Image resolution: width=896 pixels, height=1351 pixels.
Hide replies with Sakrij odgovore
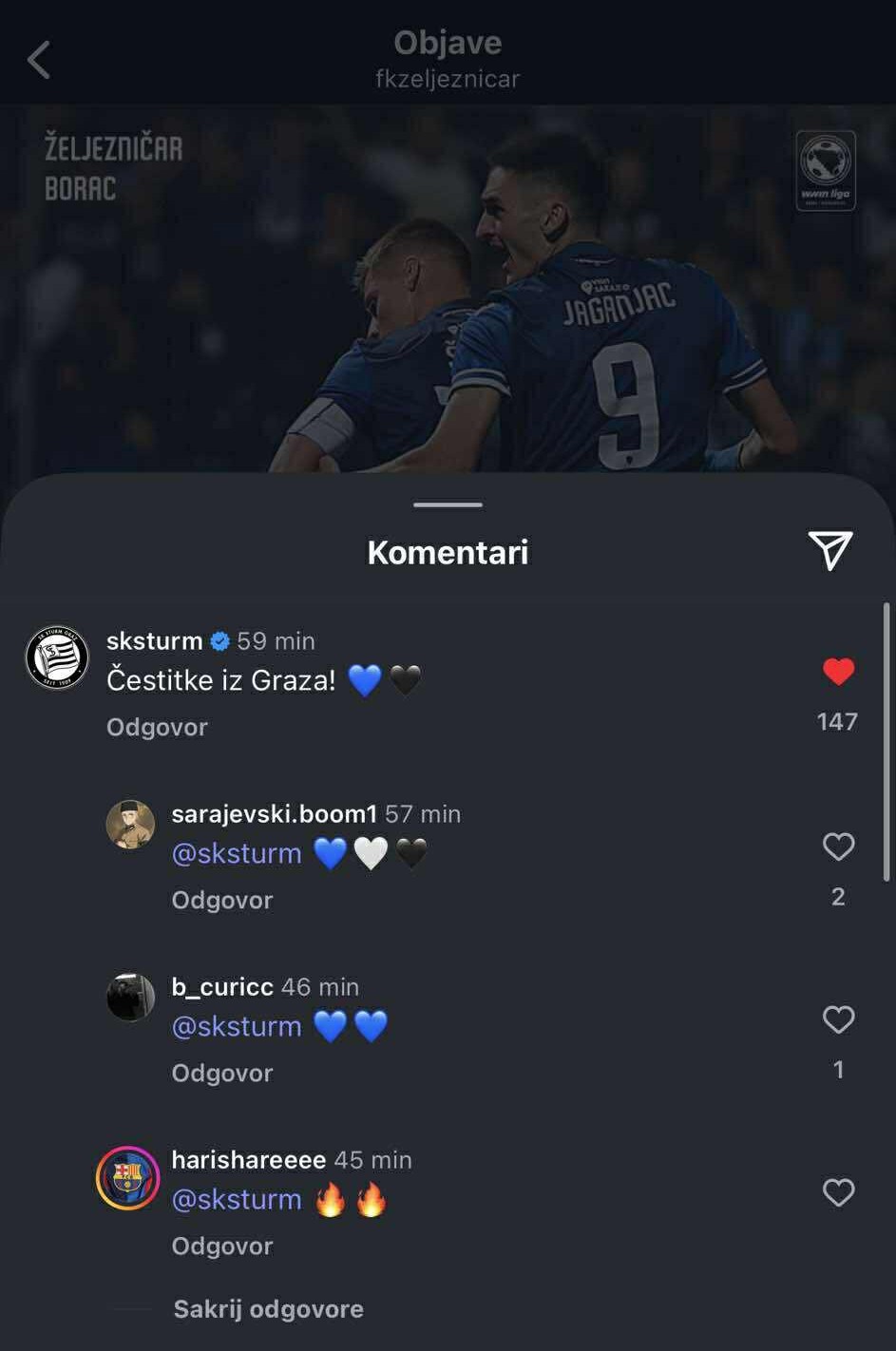(268, 1309)
